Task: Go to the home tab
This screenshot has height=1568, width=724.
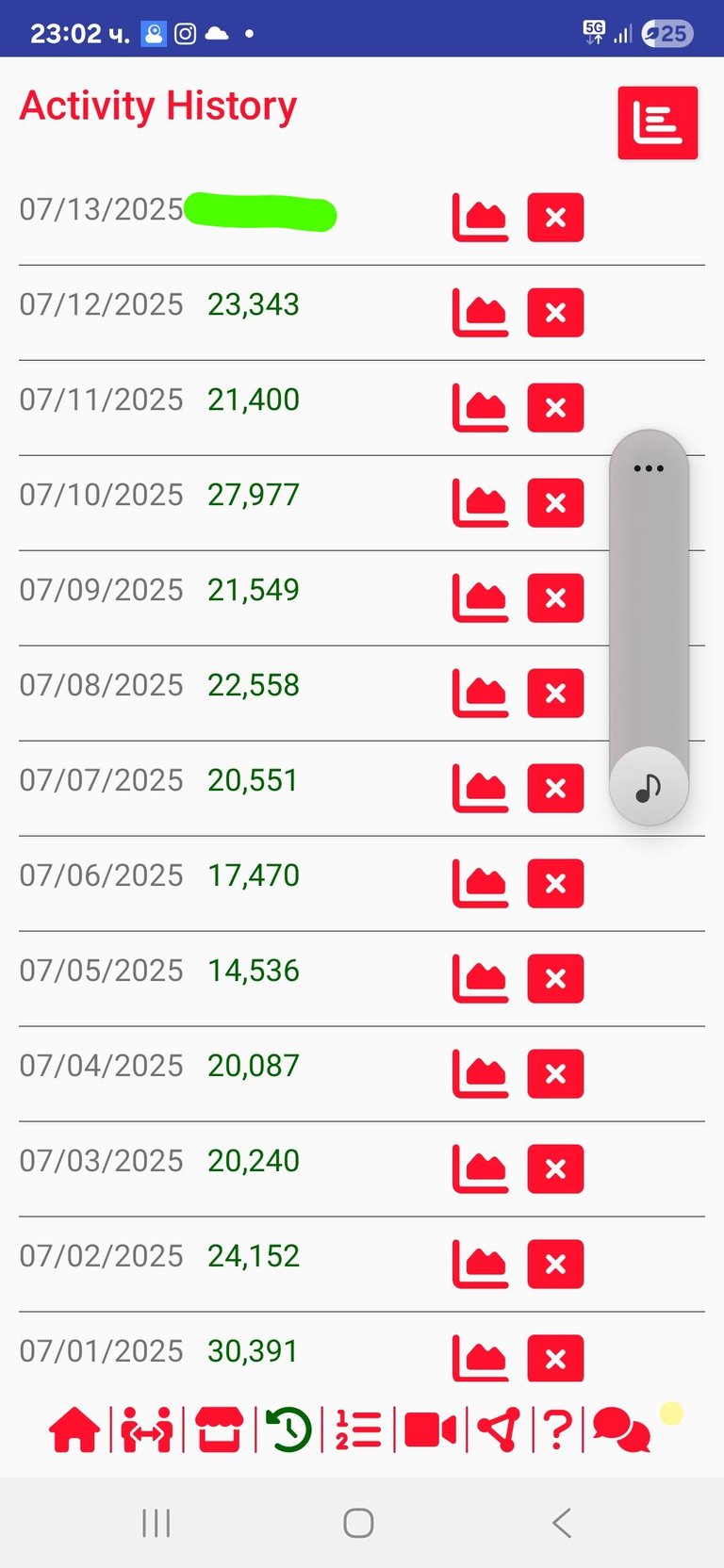Action: [x=74, y=1429]
